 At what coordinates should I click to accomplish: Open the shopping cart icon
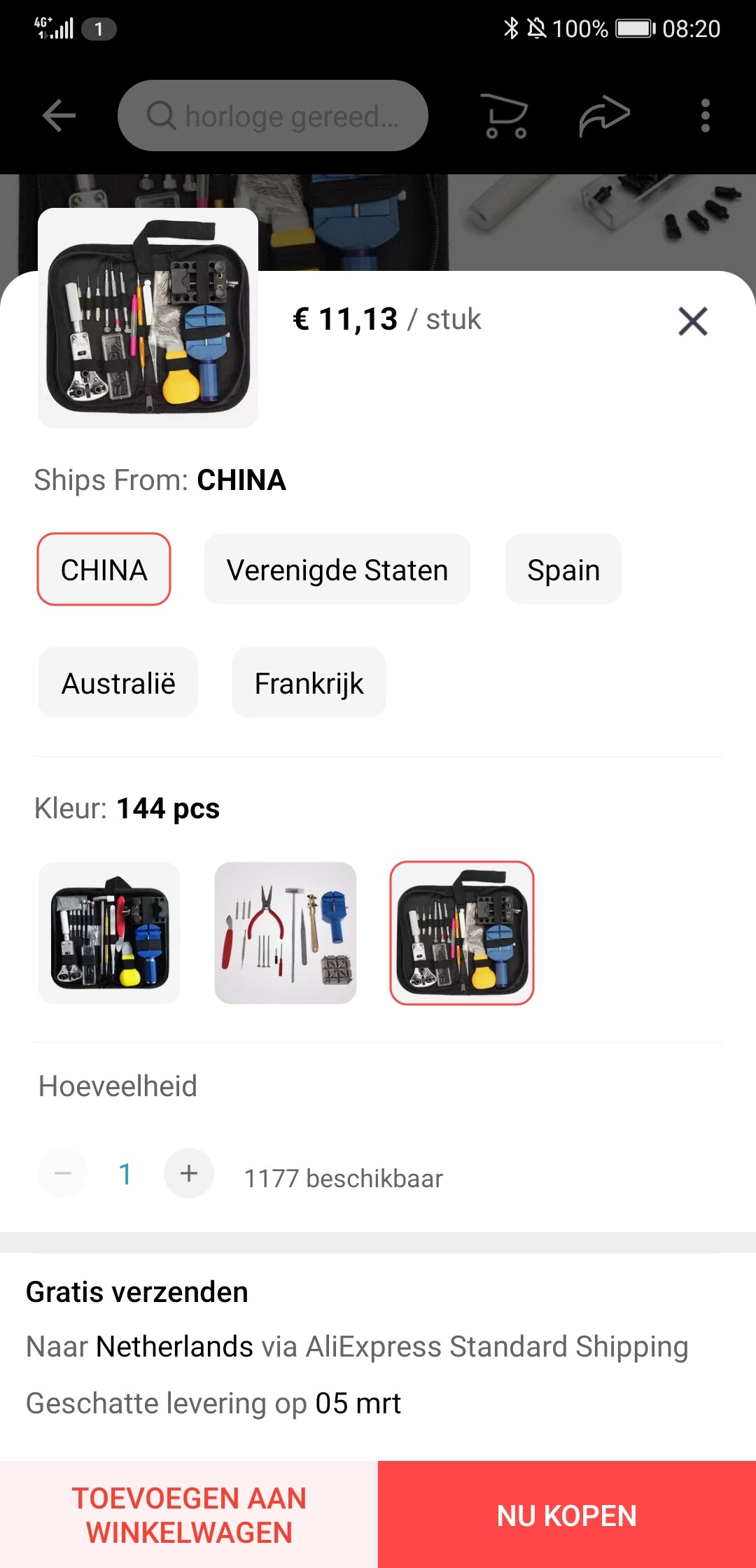pos(506,115)
